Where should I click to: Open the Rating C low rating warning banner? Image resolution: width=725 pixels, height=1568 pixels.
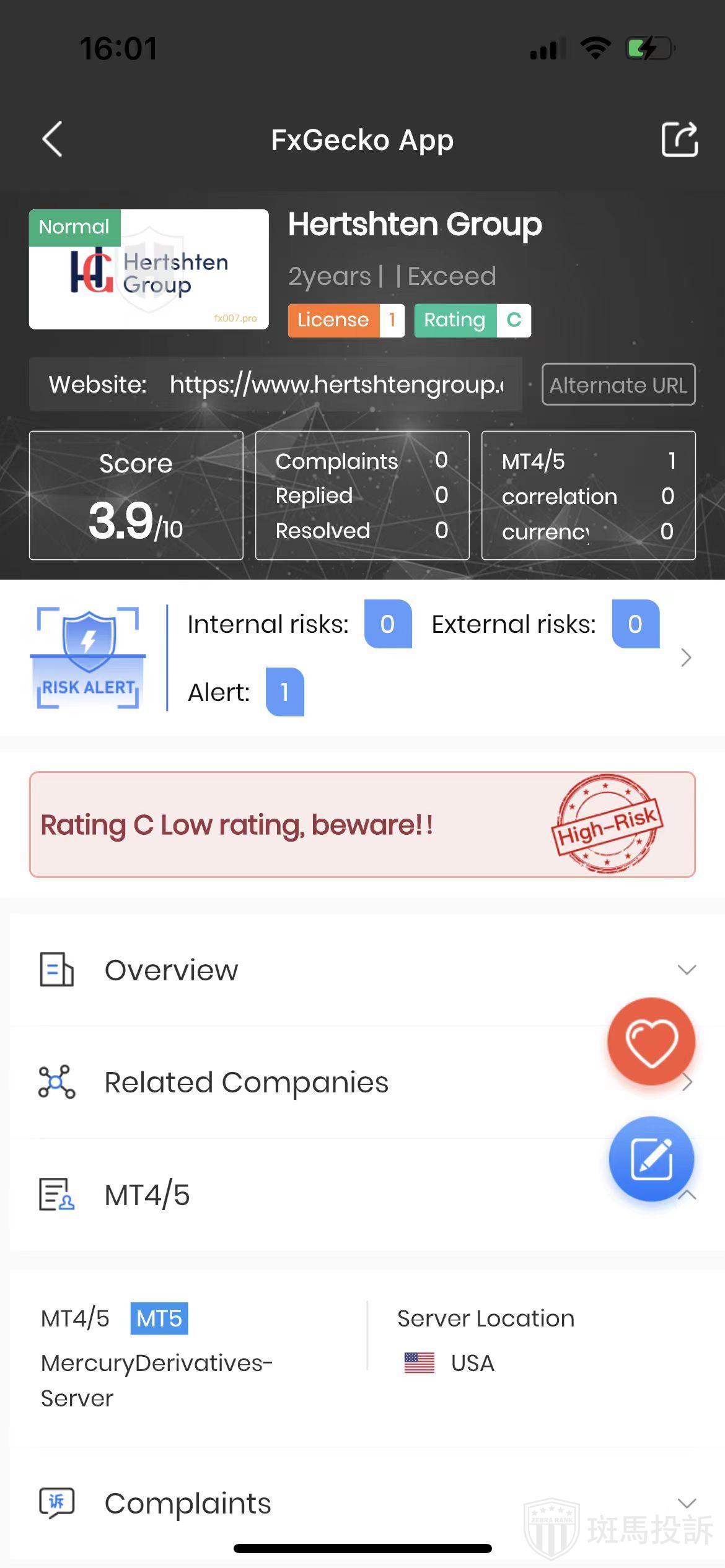click(362, 824)
